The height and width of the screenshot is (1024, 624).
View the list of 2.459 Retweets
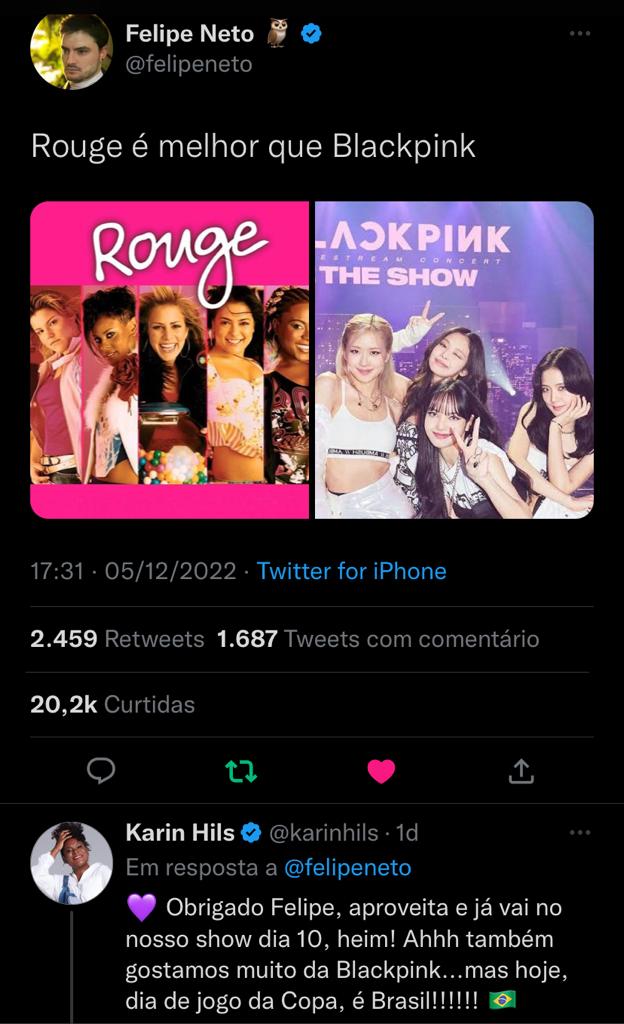click(117, 638)
